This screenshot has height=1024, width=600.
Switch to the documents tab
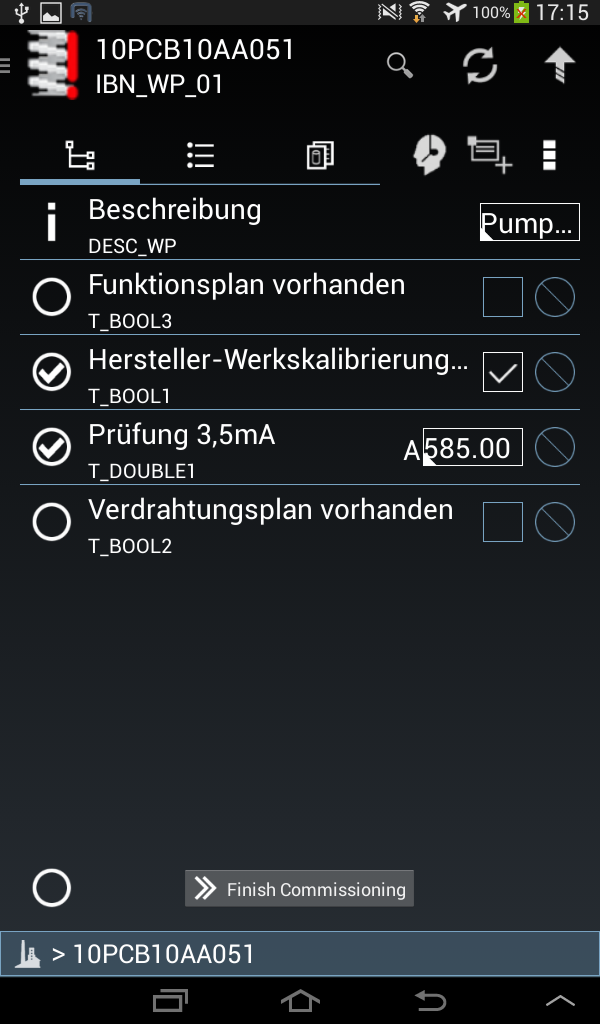click(320, 155)
